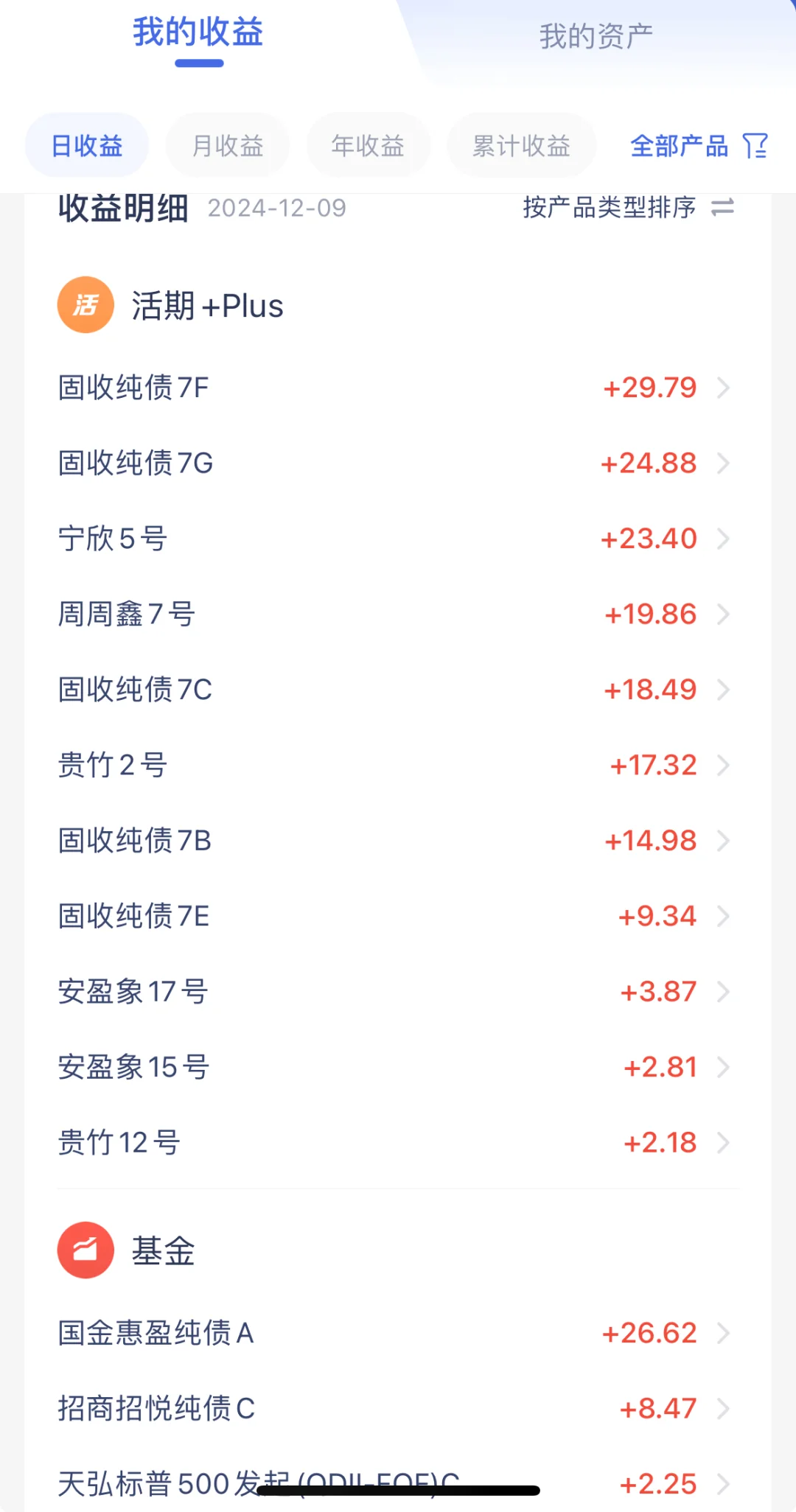Open 固收纯债7E row
The width and height of the screenshot is (796, 1512).
pyautogui.click(x=398, y=917)
